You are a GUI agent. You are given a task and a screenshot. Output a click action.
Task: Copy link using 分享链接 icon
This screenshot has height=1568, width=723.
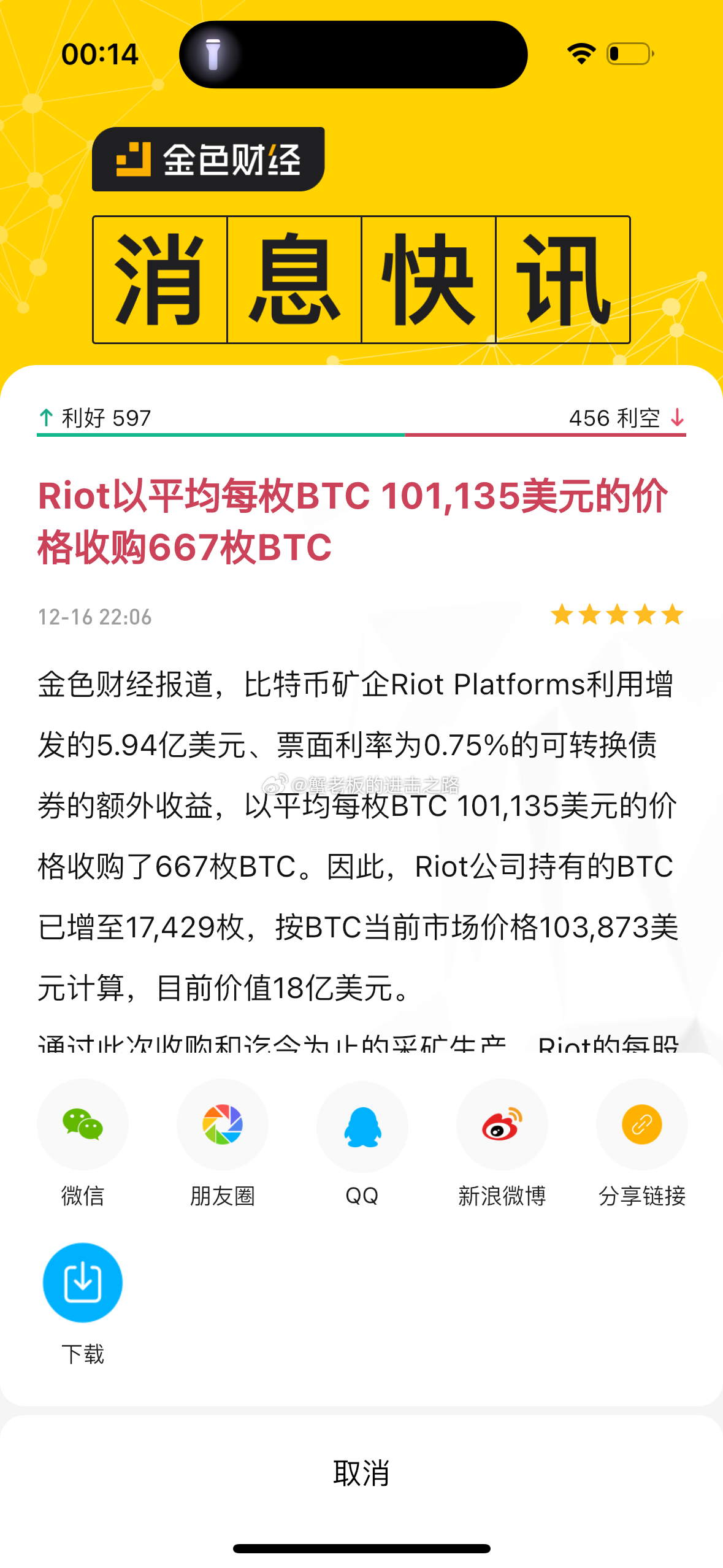click(641, 1126)
